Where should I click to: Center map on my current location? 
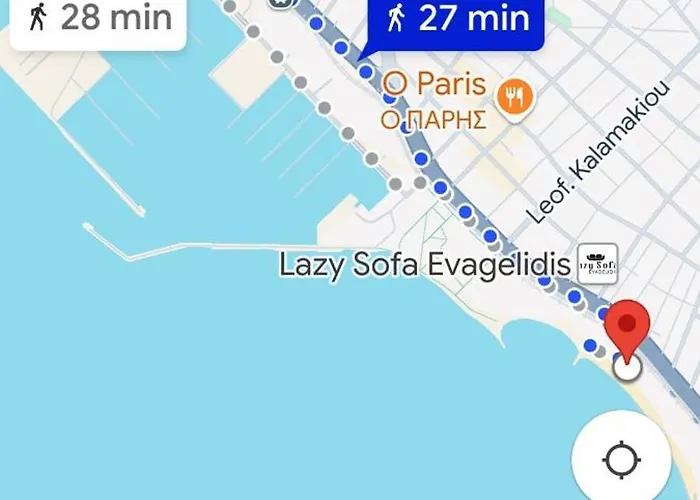(x=621, y=461)
